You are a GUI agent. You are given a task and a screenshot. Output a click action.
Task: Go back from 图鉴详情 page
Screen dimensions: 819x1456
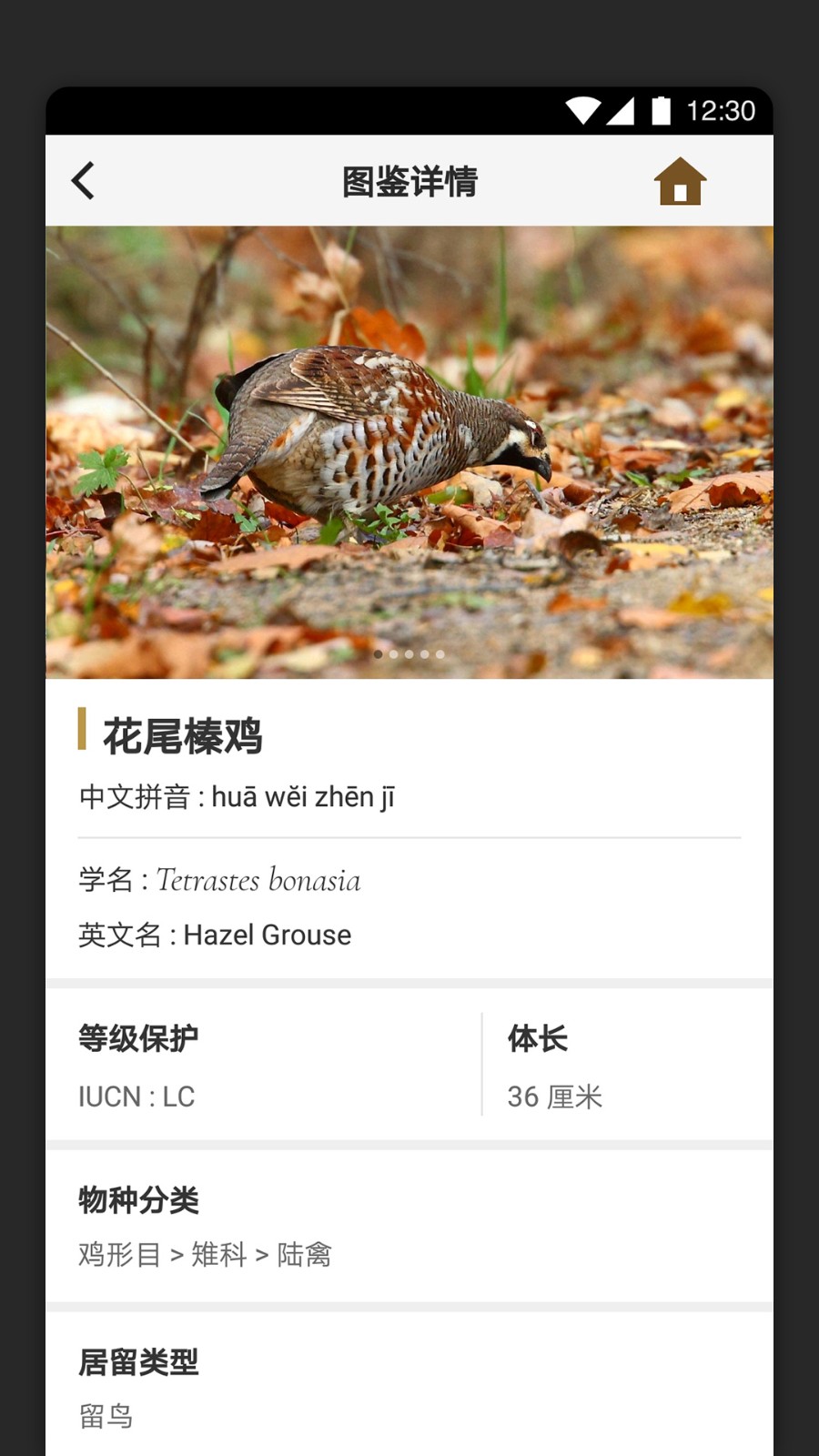(83, 181)
